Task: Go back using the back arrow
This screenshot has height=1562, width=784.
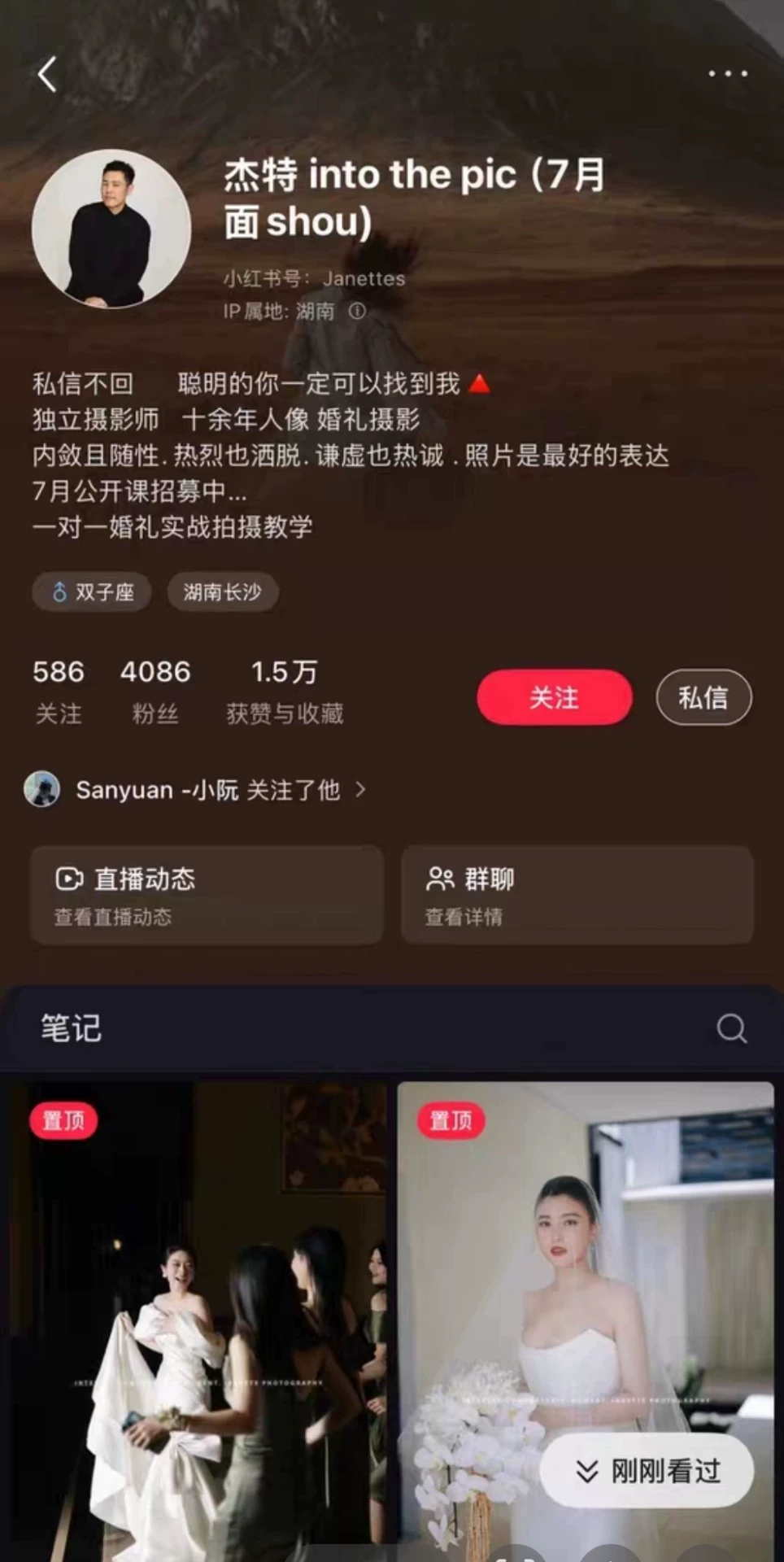Action: (x=47, y=74)
